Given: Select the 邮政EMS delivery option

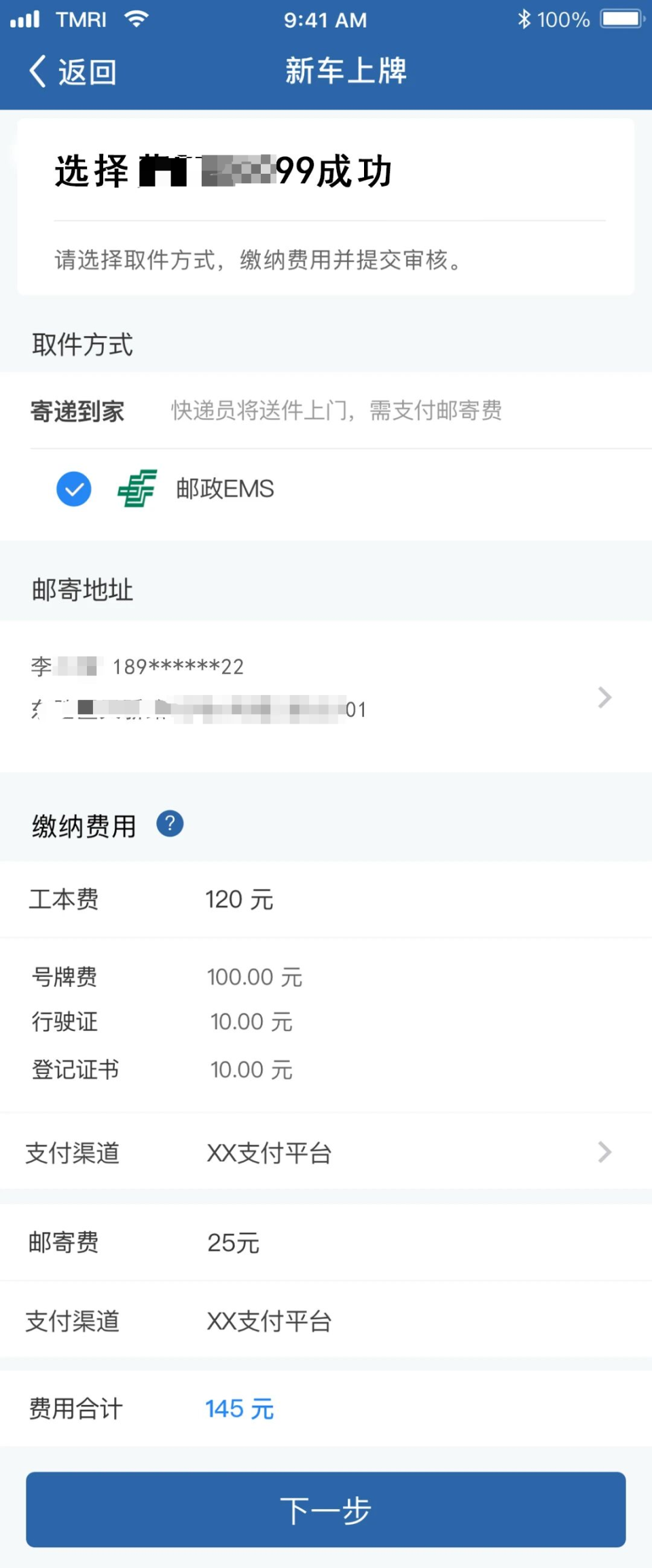Looking at the screenshot, I should point(224,489).
